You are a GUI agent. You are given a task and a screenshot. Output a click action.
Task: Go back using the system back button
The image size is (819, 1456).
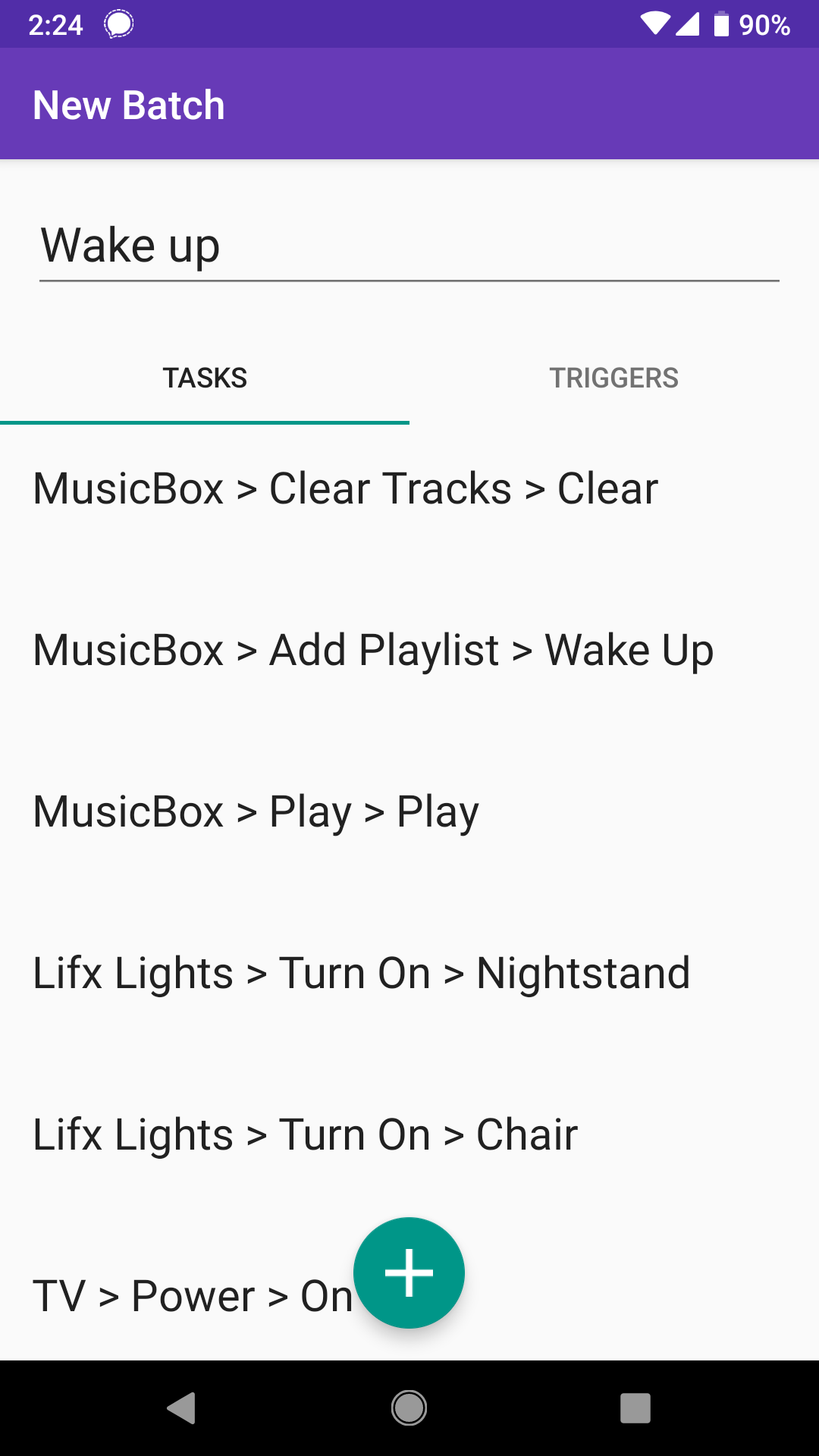[182, 1408]
